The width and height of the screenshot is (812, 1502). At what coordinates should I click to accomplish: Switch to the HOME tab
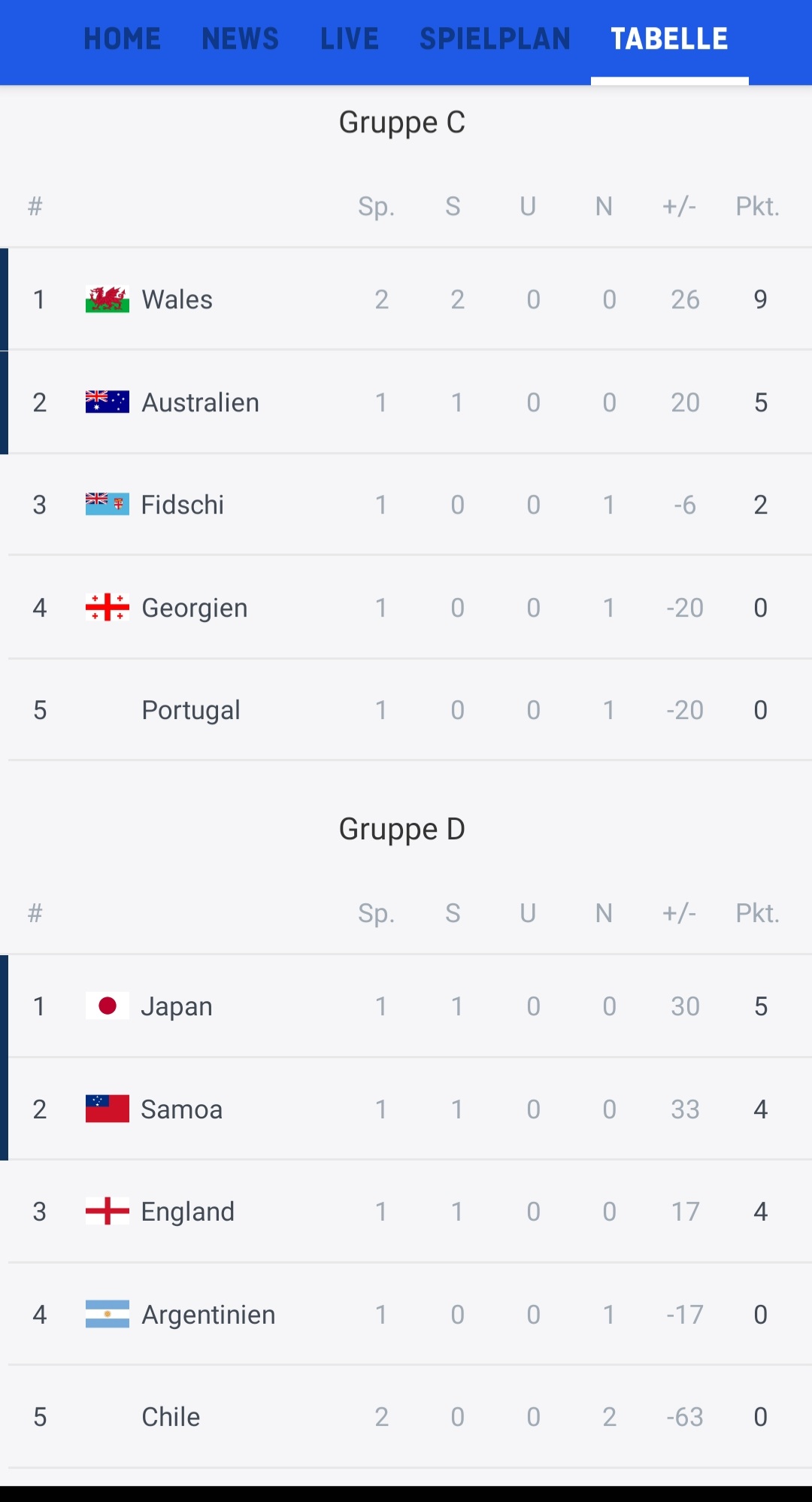click(122, 39)
